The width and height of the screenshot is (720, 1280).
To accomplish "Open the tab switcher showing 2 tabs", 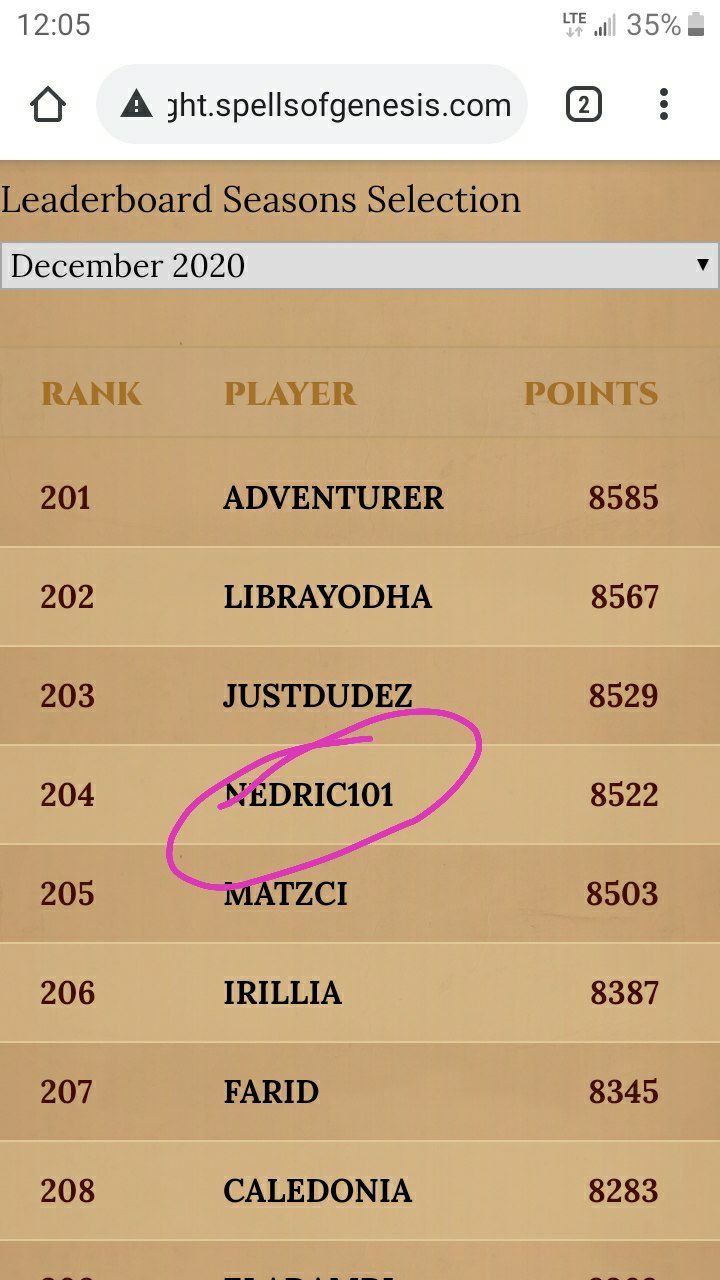I will coord(584,104).
